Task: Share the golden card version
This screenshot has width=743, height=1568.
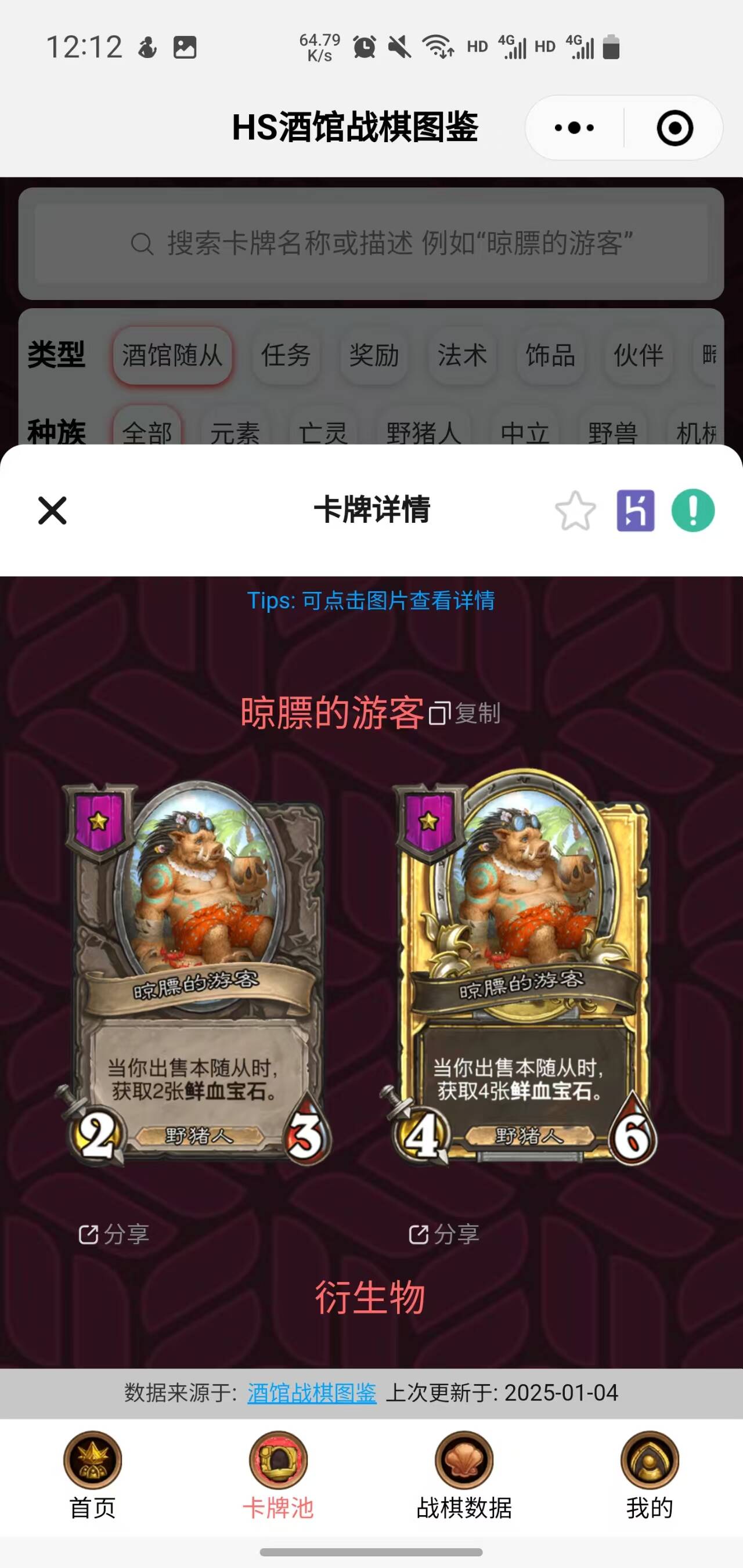Action: coord(445,1234)
